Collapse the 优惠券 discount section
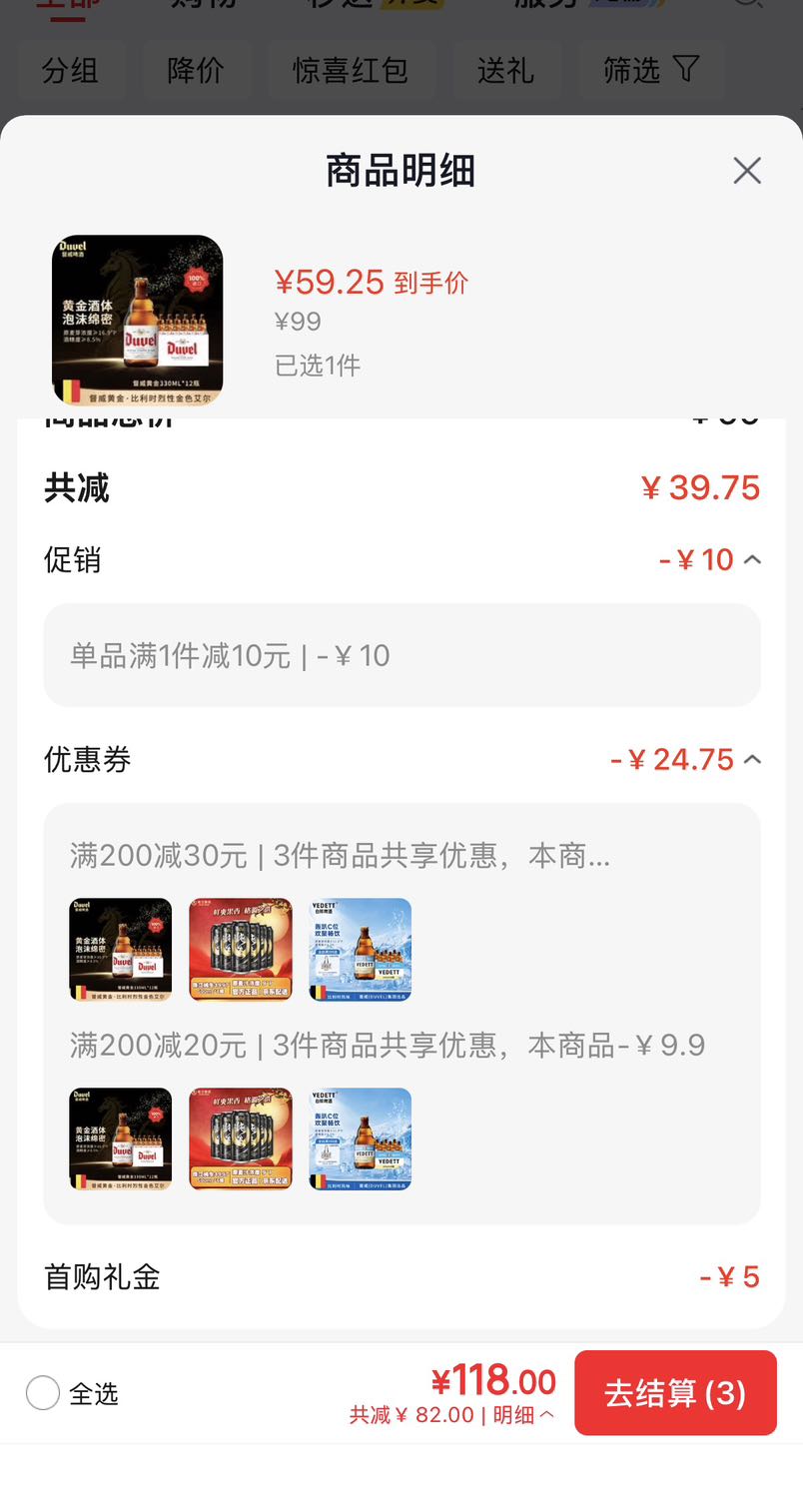The height and width of the screenshot is (1512, 803). coord(752,760)
